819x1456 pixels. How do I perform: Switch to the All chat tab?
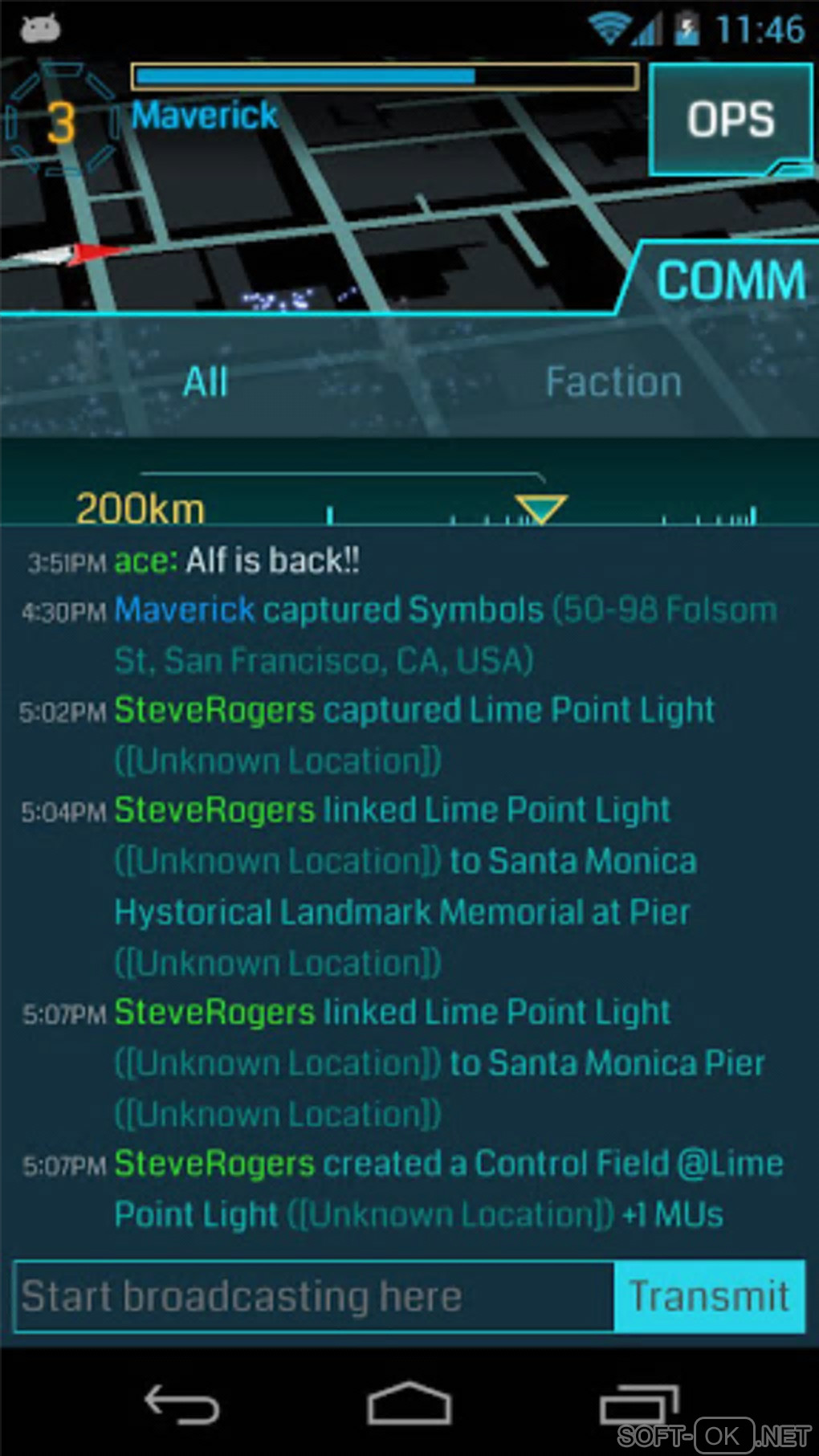[x=206, y=381]
